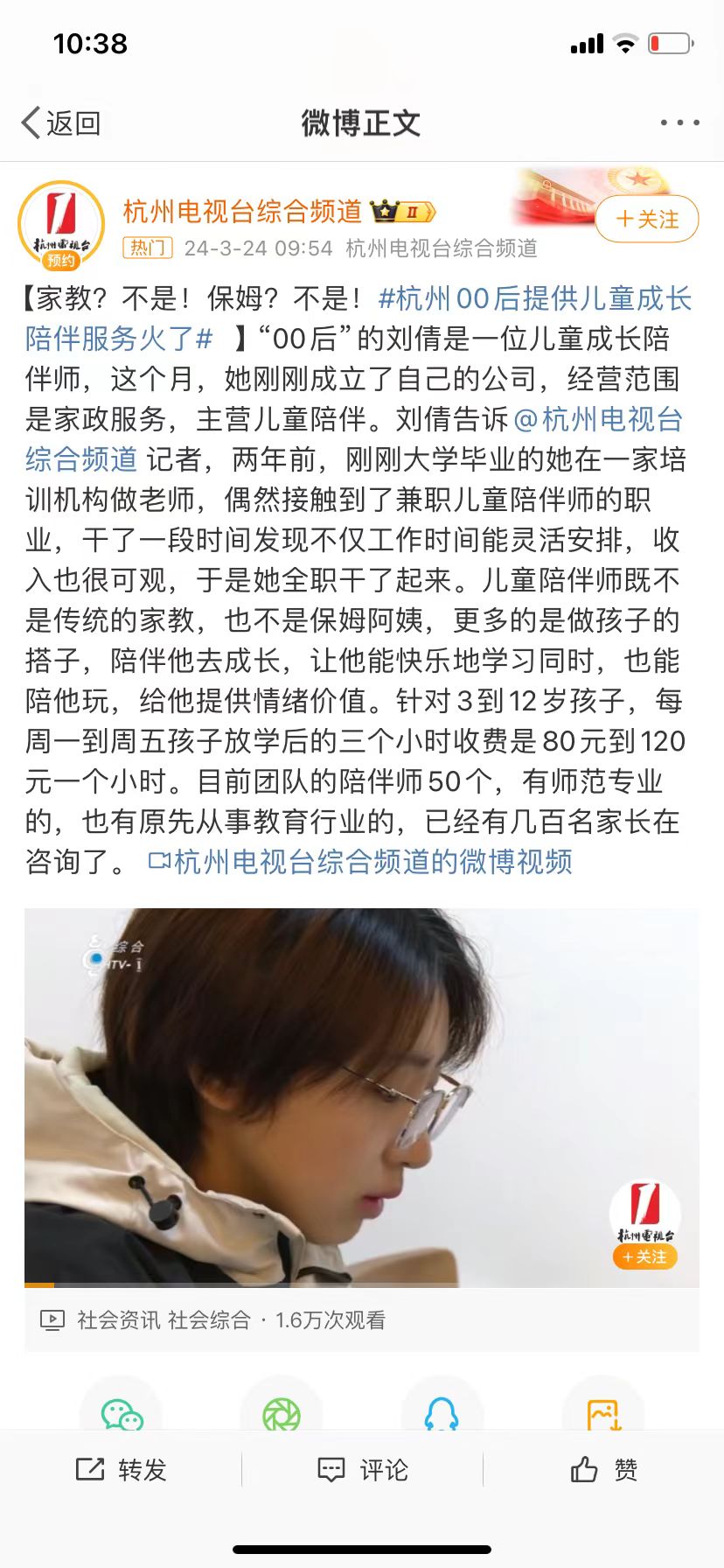
Task: Open comments with the 评论 button
Action: 362,1469
